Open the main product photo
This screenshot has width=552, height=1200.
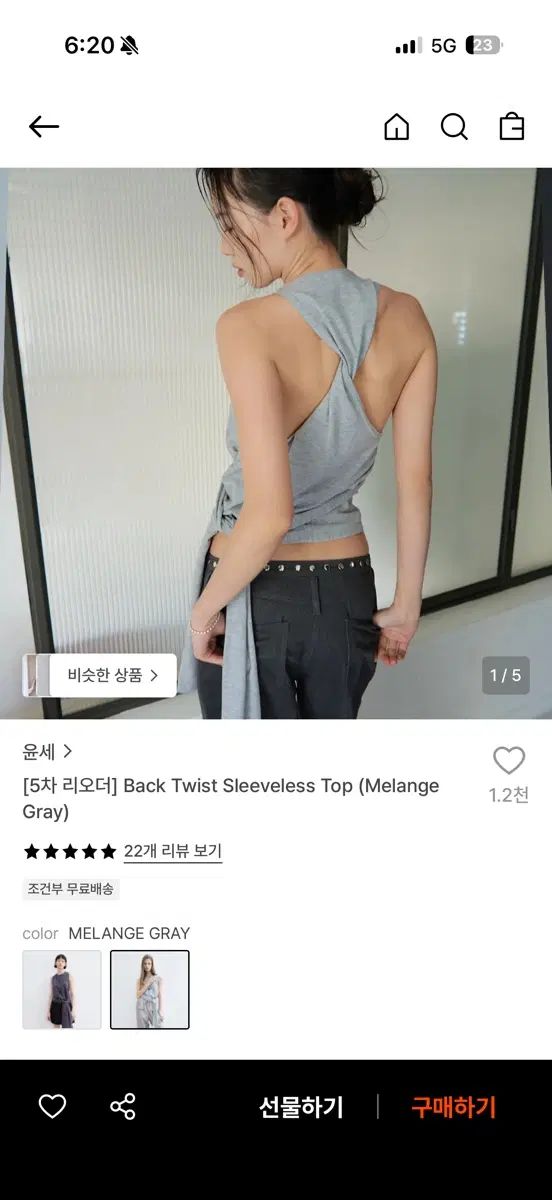(x=276, y=443)
